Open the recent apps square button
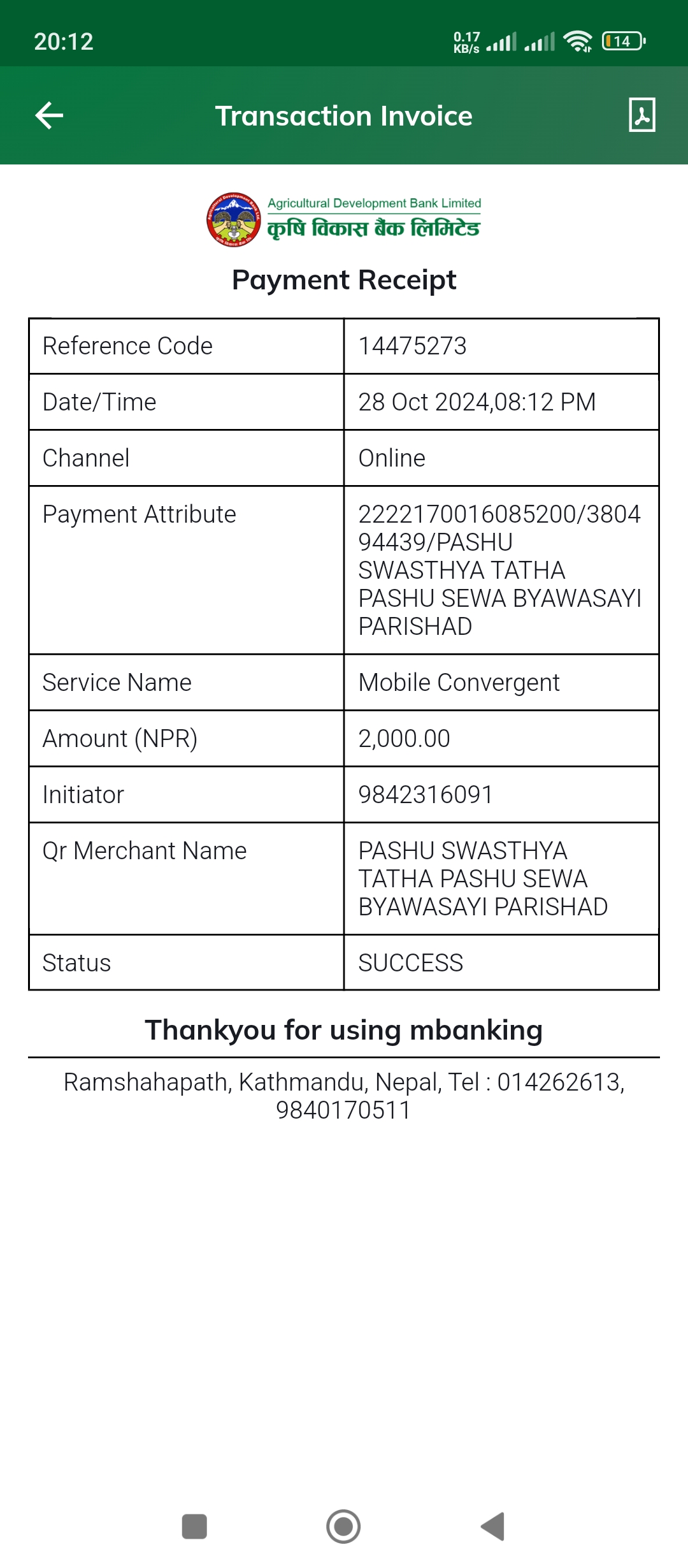Screen dimensions: 688x1568 tap(194, 1527)
